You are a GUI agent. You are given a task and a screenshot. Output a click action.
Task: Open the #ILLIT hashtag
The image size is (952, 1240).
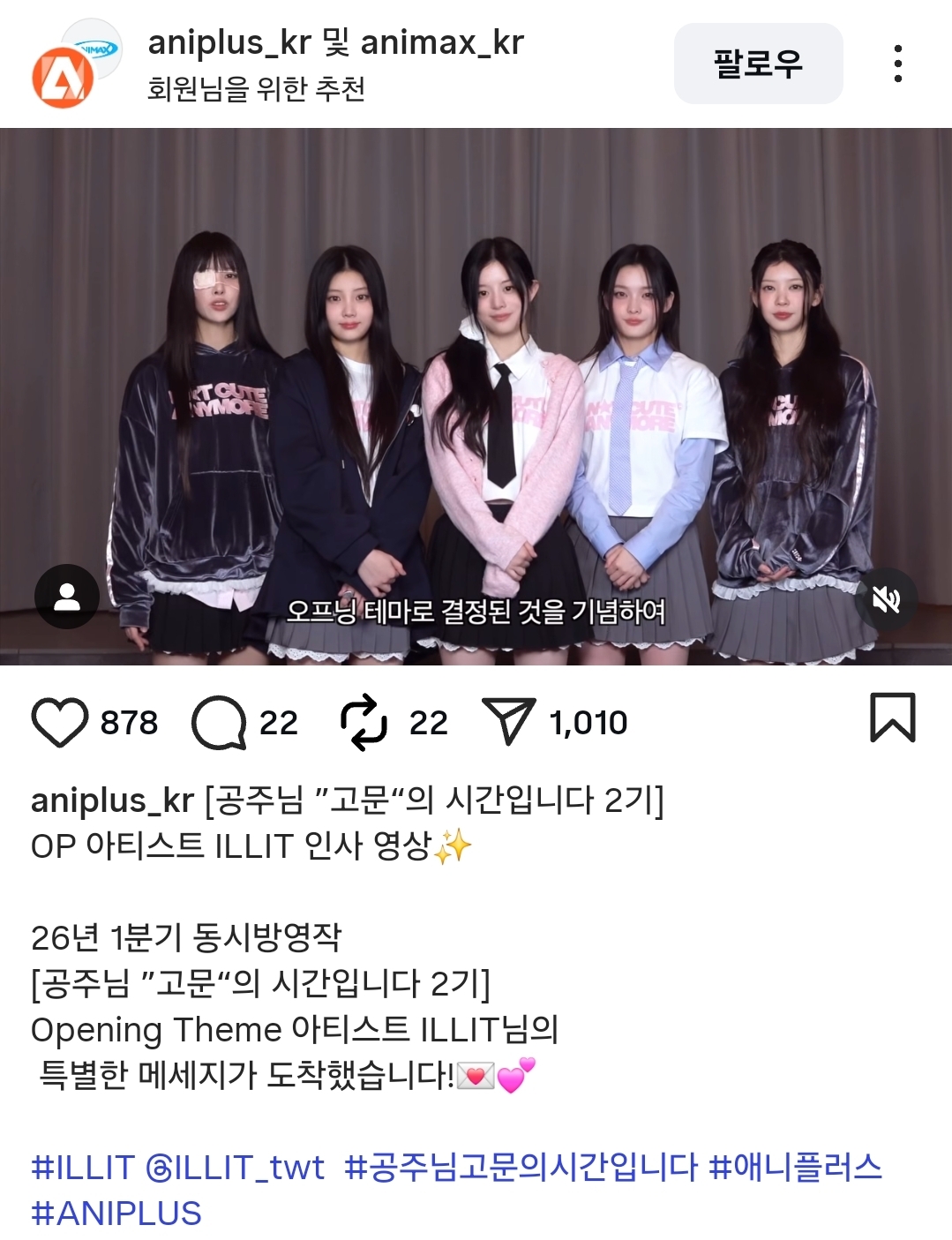coord(83,1168)
